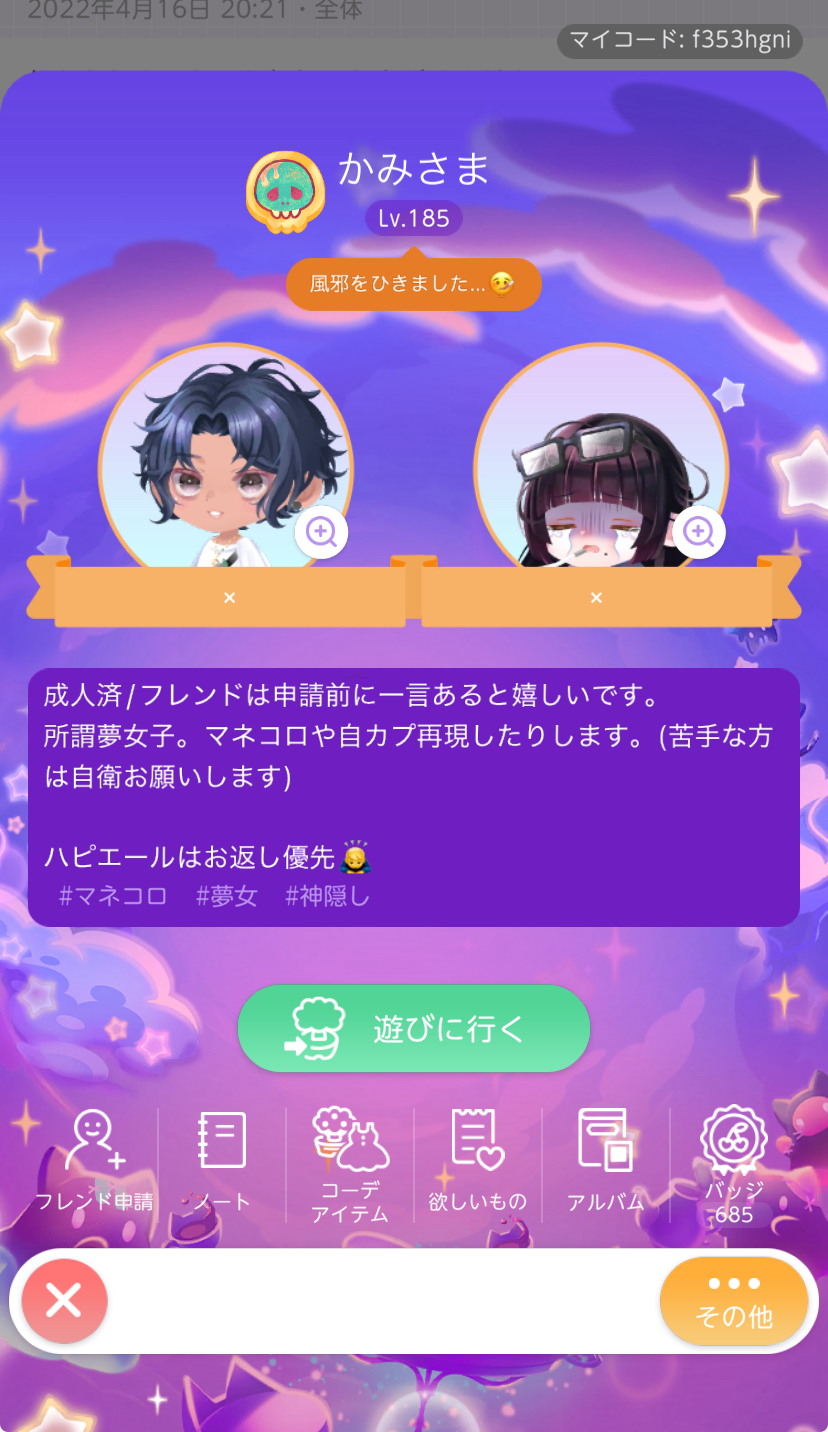Open the ノート notebook
Viewport: 828px width, 1432px height.
(221, 1160)
